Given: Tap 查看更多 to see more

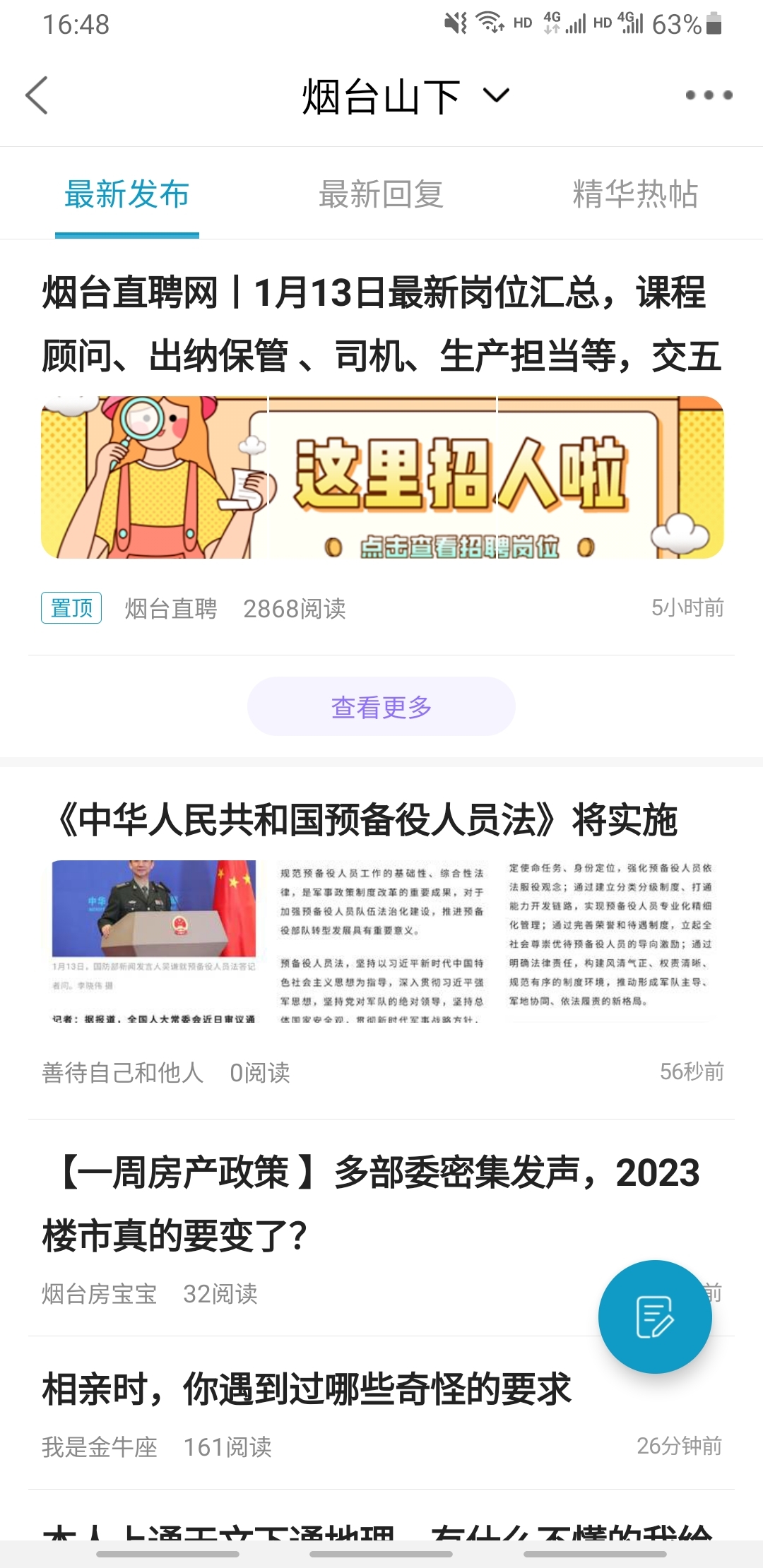Looking at the screenshot, I should [381, 707].
